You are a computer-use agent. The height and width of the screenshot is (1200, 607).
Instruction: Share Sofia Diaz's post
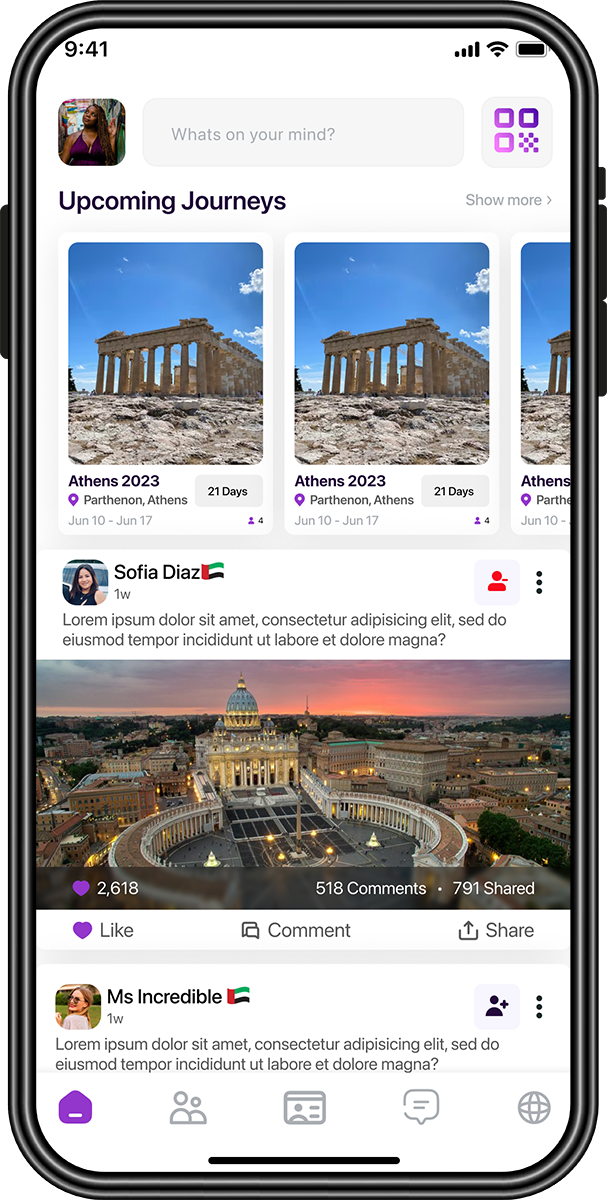[x=496, y=930]
